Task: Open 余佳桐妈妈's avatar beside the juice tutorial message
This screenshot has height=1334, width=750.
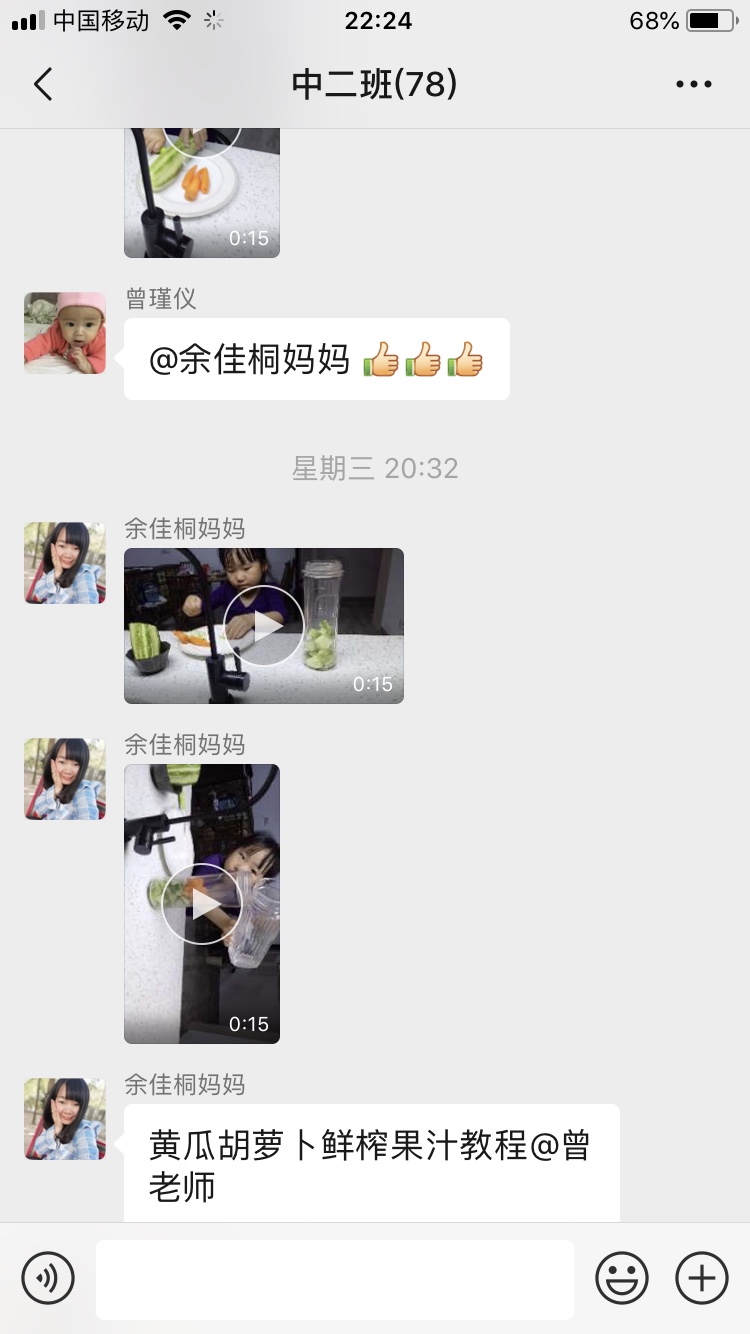Action: tap(65, 1119)
